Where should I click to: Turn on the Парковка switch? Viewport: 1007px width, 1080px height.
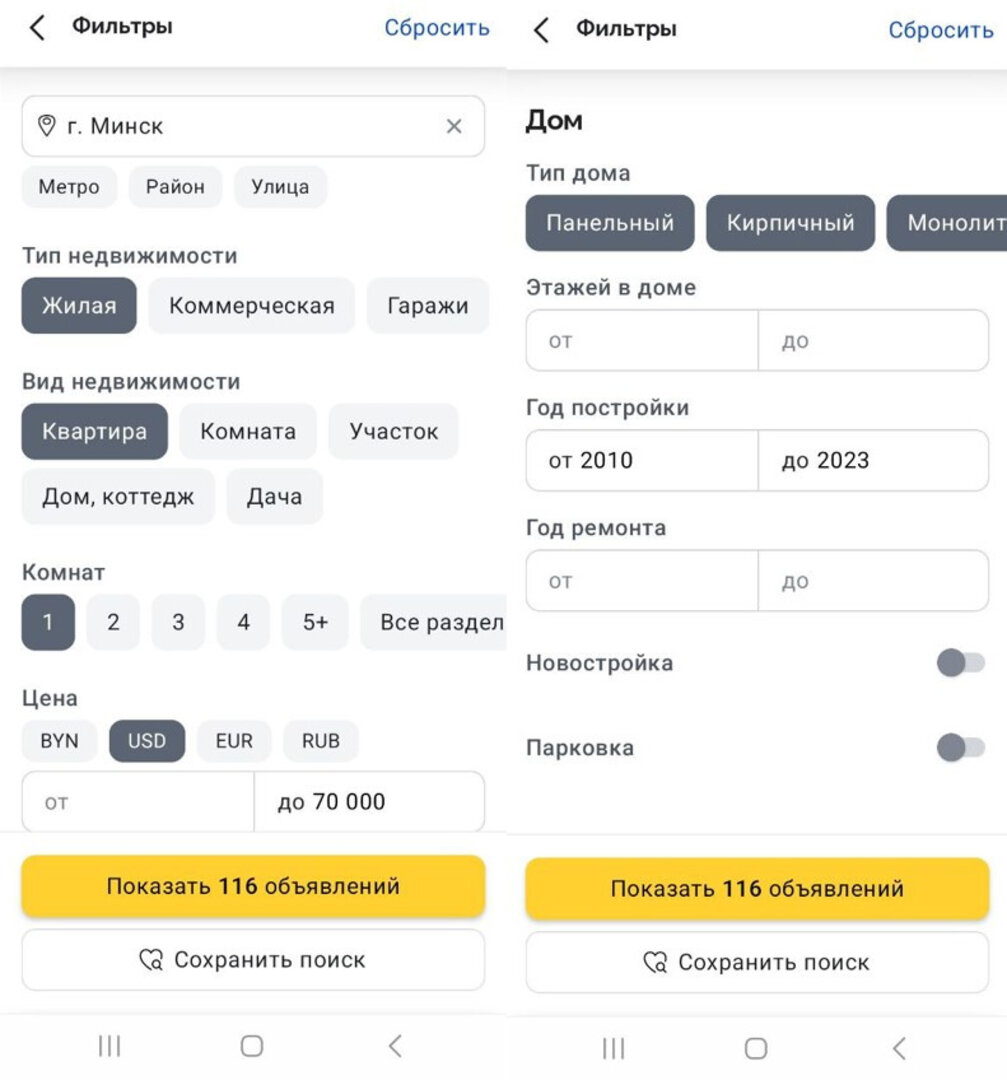961,748
